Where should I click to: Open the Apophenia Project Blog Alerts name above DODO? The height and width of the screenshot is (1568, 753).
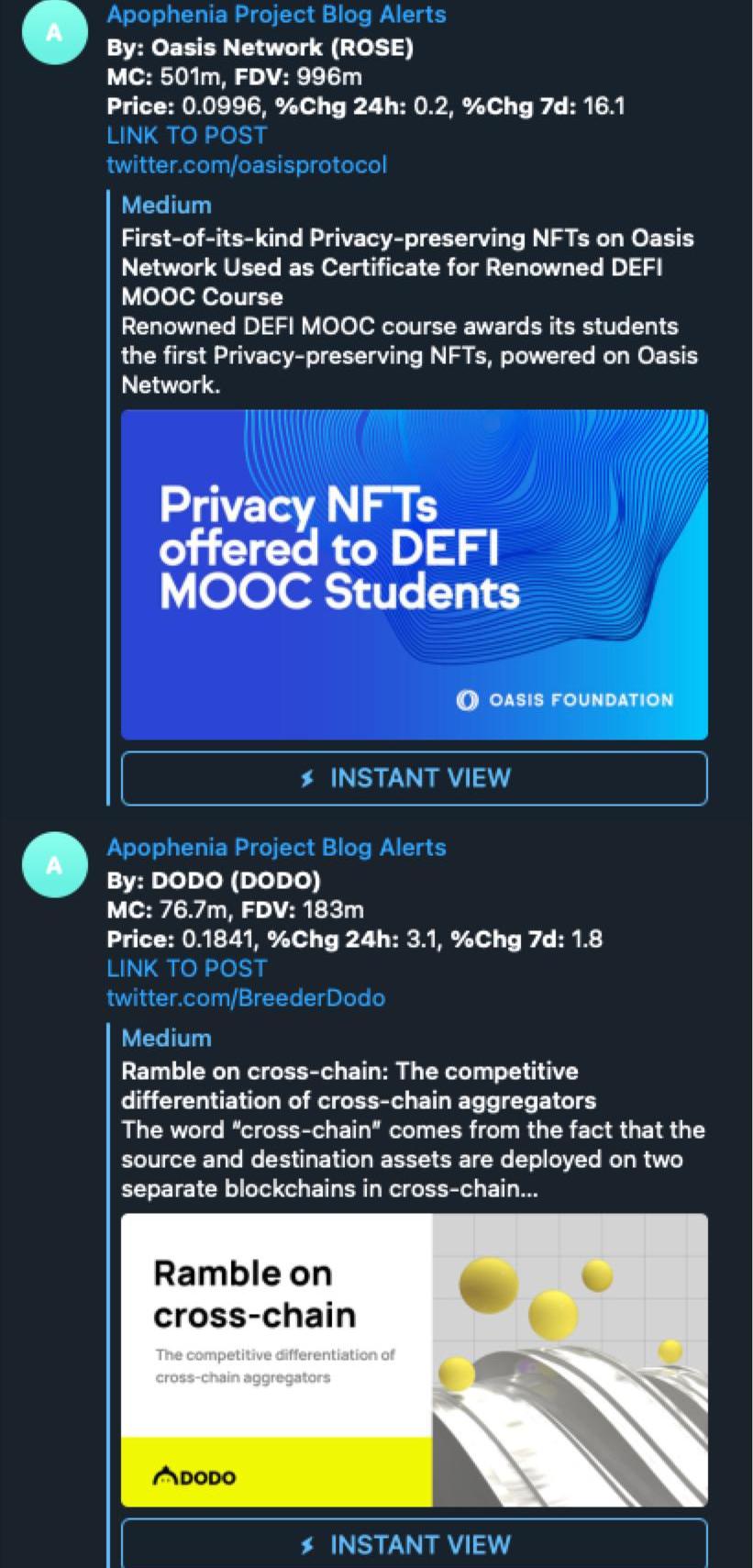276,848
